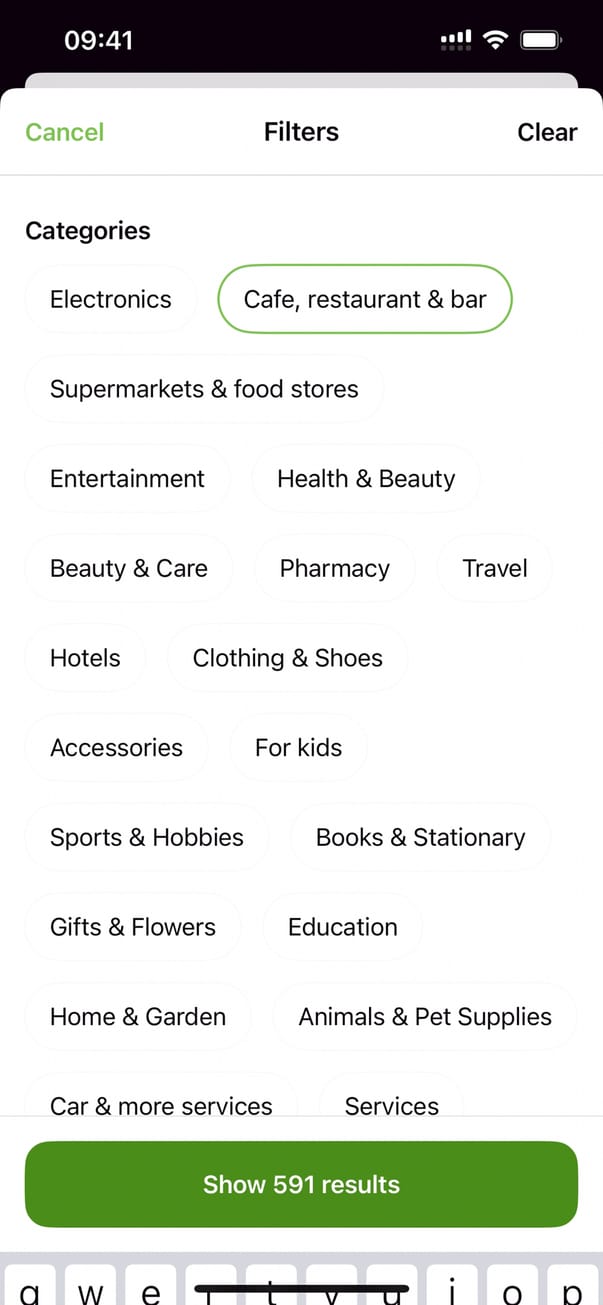Screen dimensions: 603x1305
Task: Choose Books & Stationary category
Action: (x=420, y=837)
